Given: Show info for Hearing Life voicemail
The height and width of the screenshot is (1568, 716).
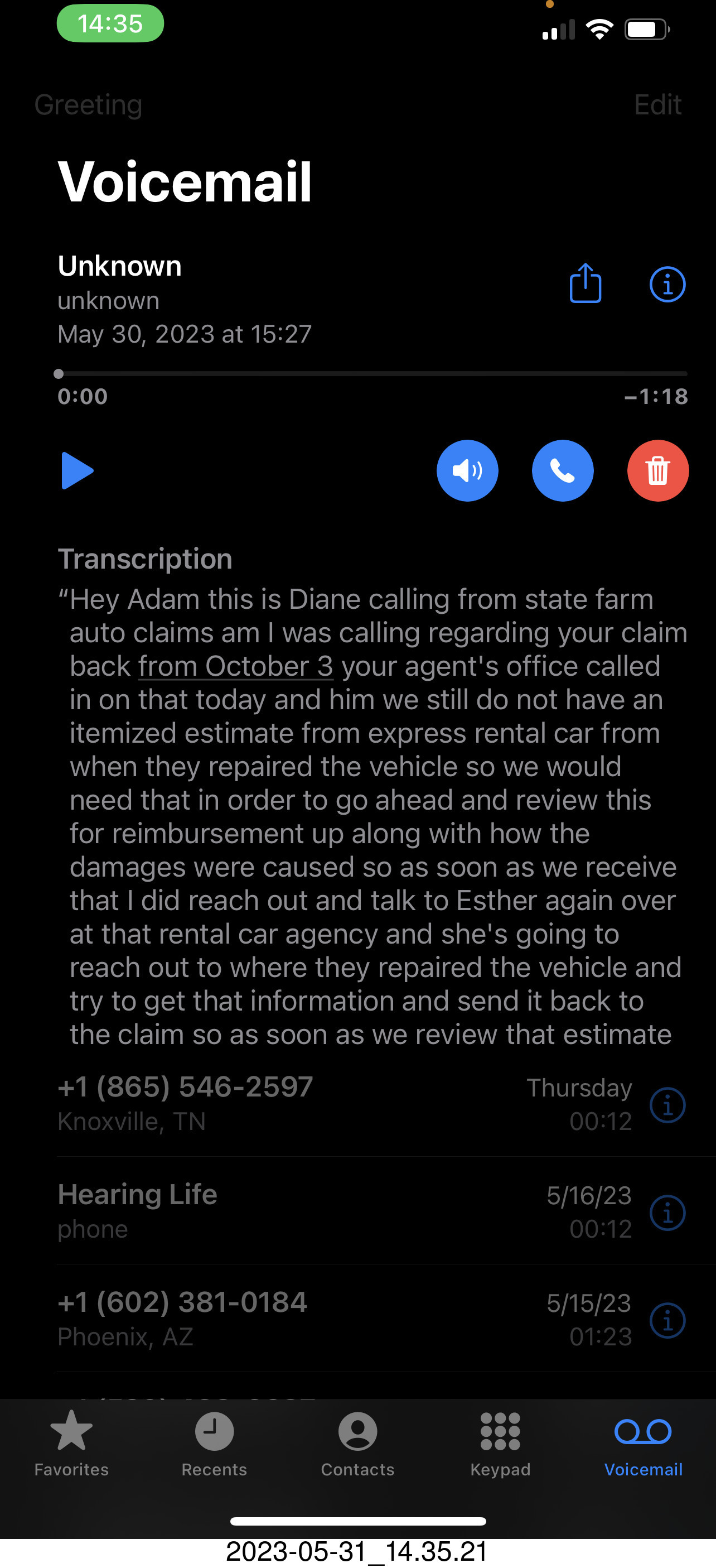Looking at the screenshot, I should [667, 1213].
